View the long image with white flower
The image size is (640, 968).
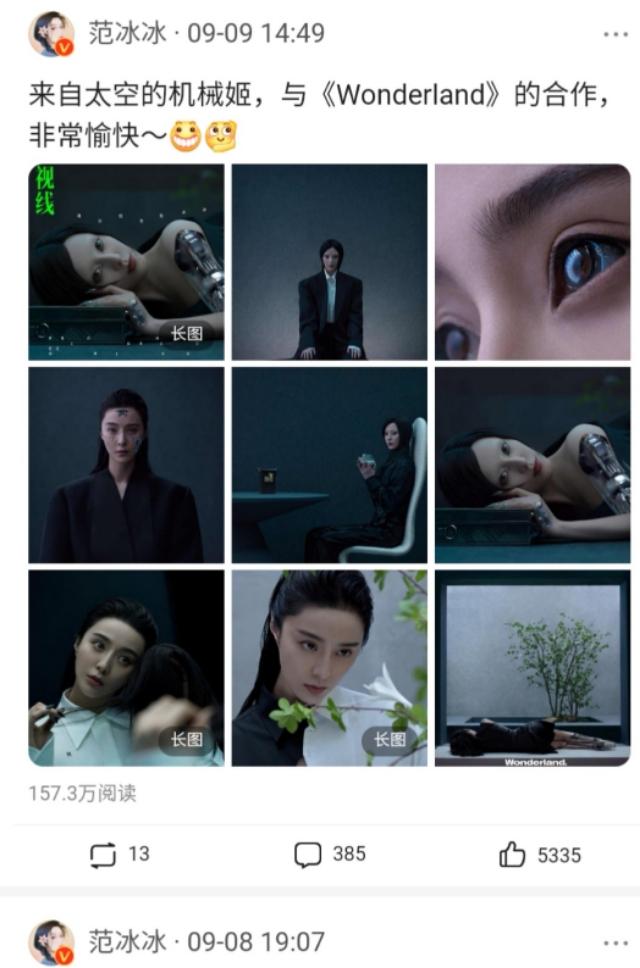pos(329,668)
